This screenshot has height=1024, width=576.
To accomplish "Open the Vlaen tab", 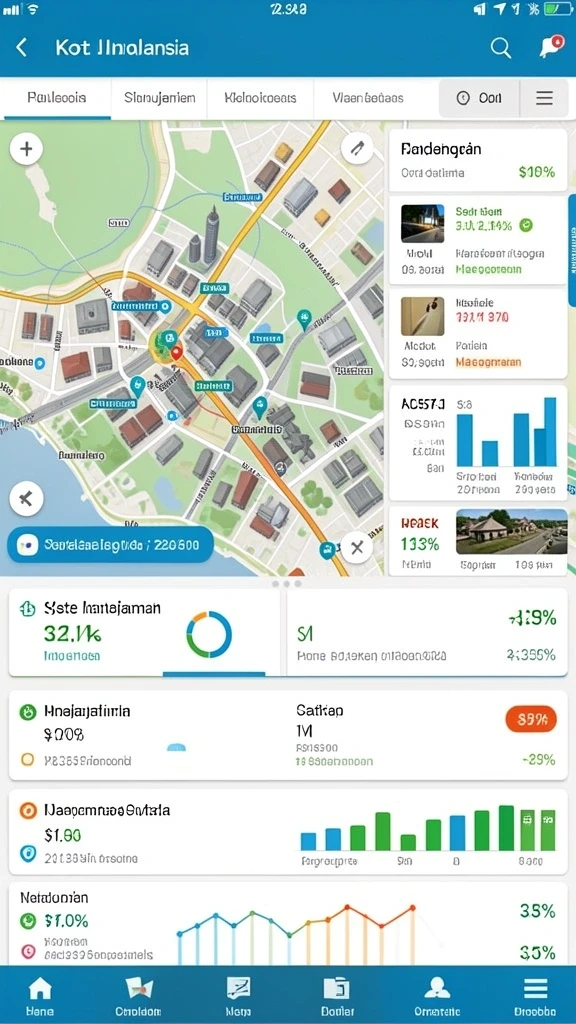I will point(368,98).
